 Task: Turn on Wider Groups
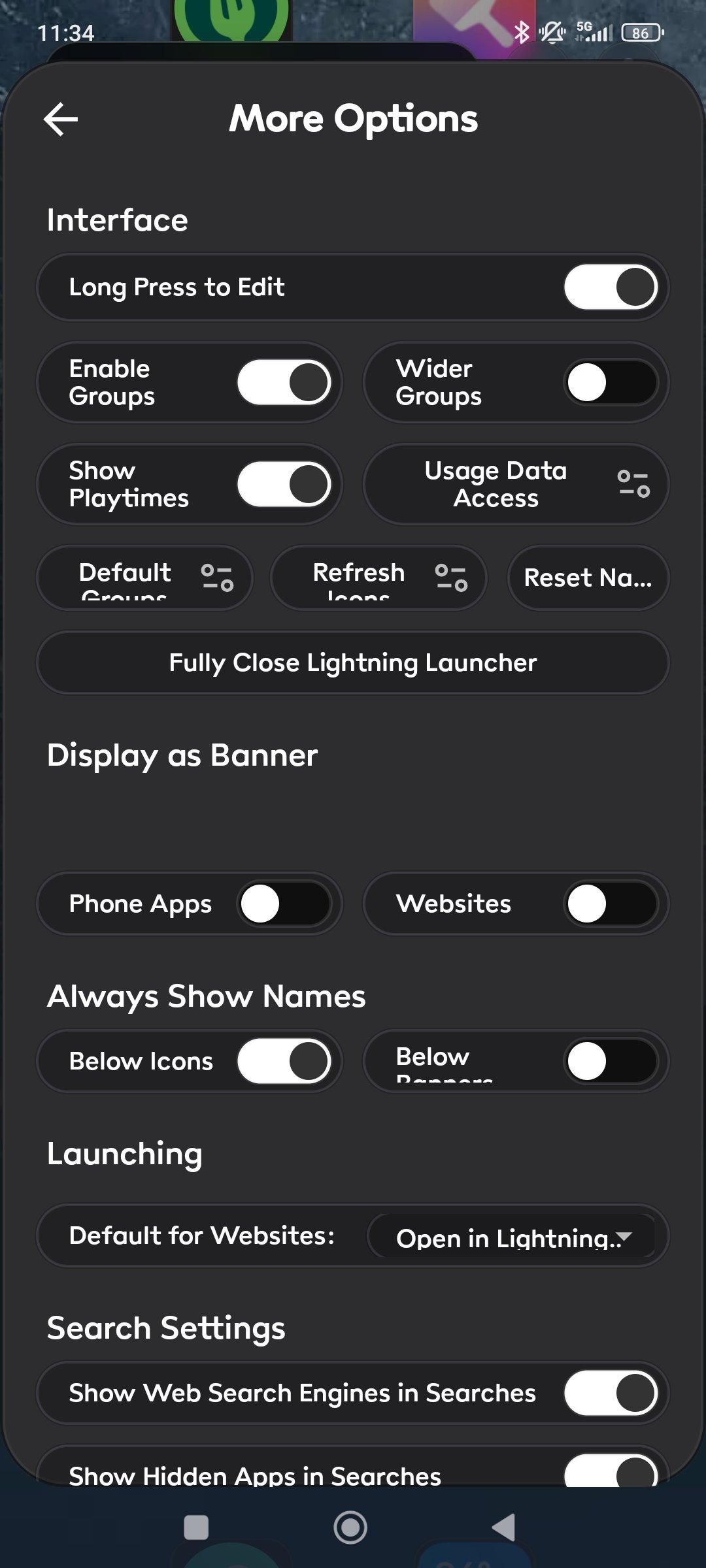(x=610, y=382)
